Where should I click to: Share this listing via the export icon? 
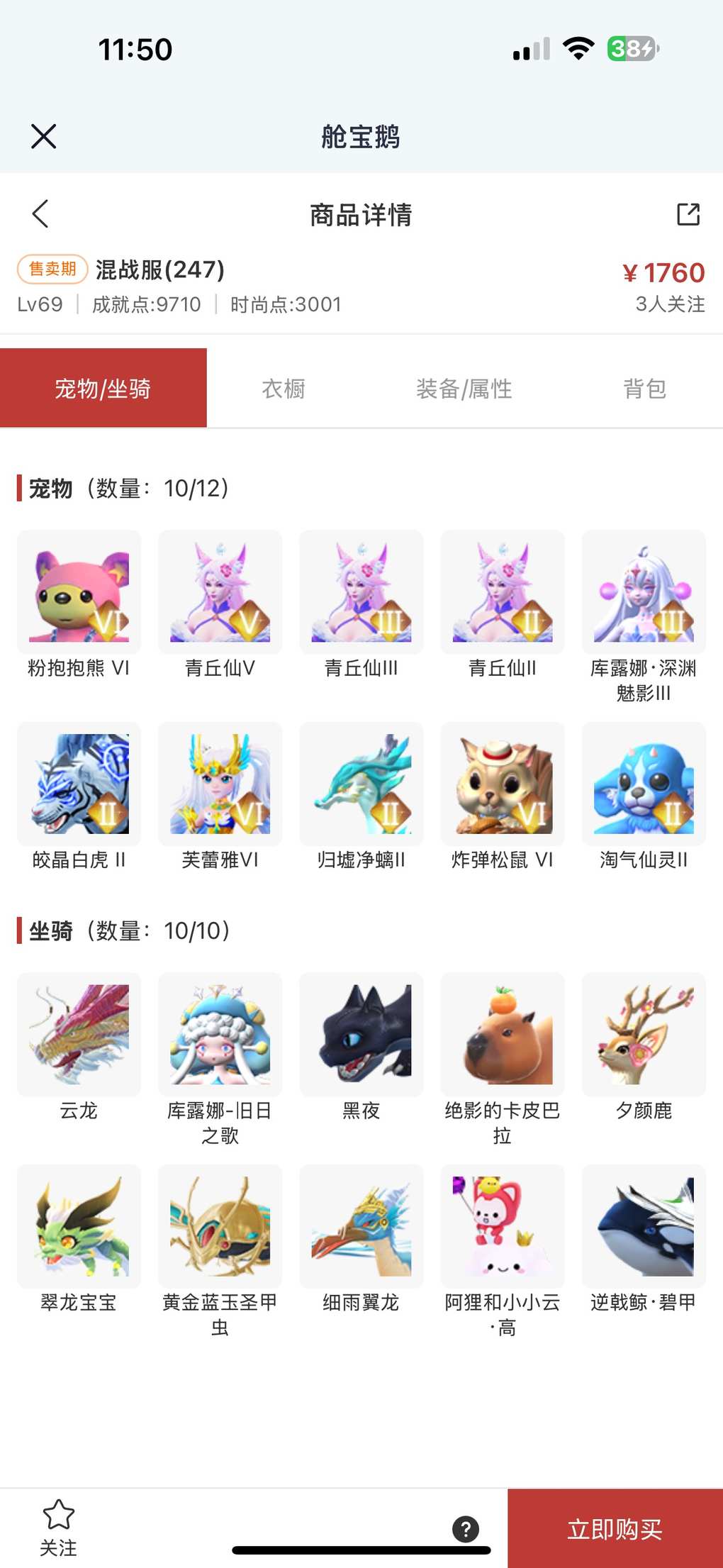688,213
